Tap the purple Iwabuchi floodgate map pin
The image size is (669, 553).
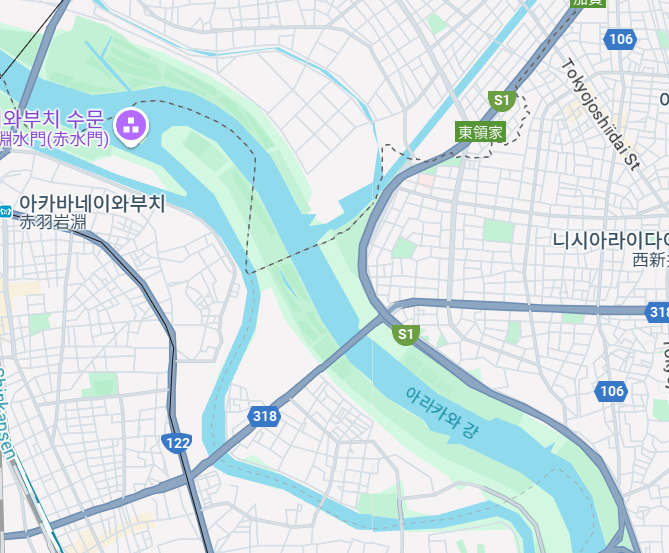pos(131,126)
